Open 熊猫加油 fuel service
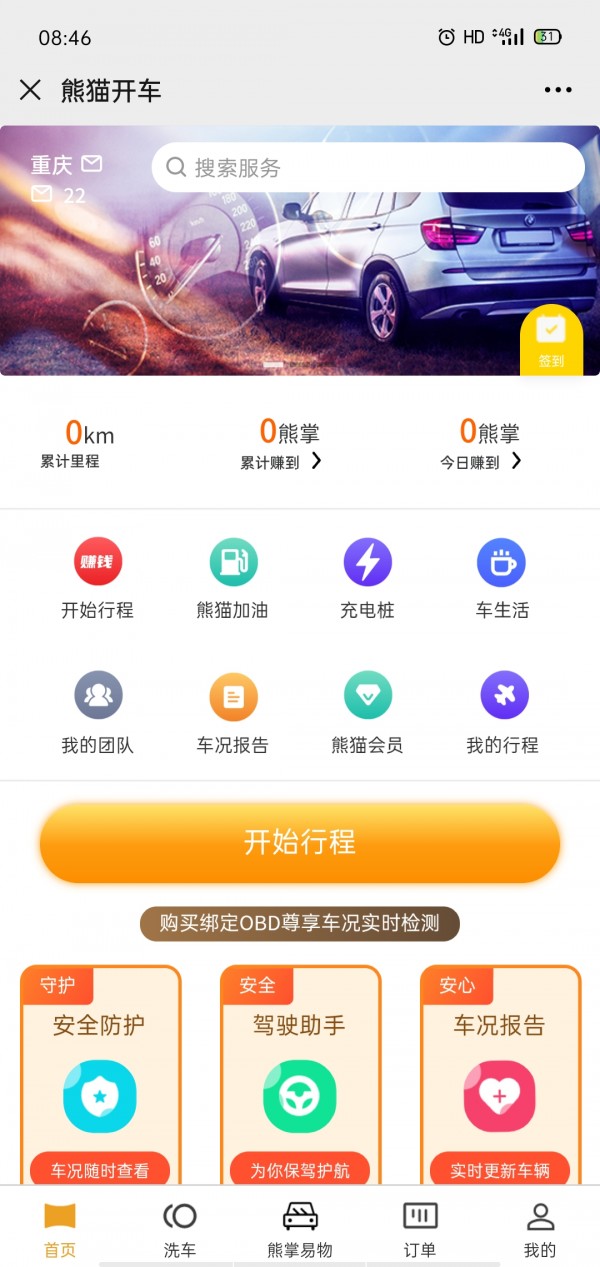The height and width of the screenshot is (1267, 600). click(x=233, y=579)
